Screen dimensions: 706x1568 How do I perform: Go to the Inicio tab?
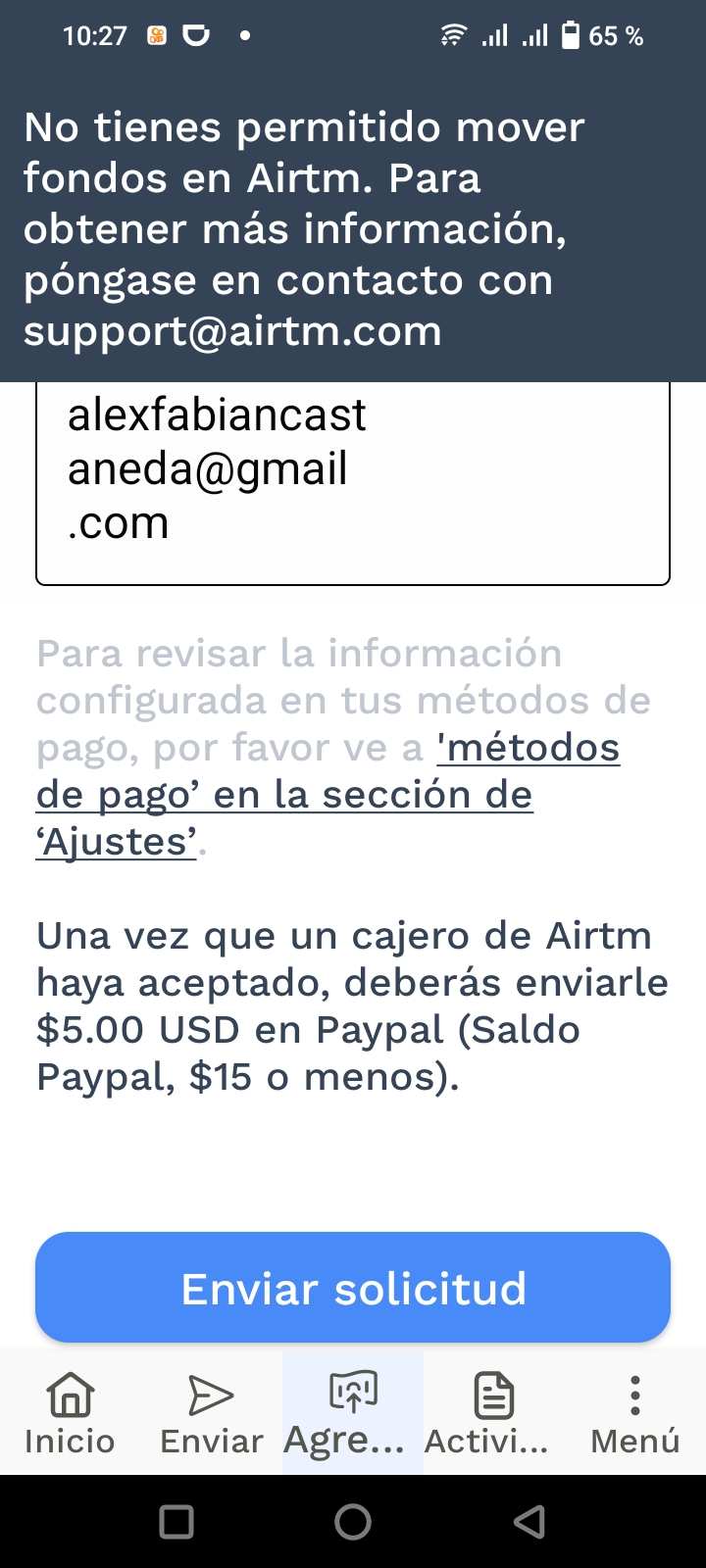[70, 1413]
